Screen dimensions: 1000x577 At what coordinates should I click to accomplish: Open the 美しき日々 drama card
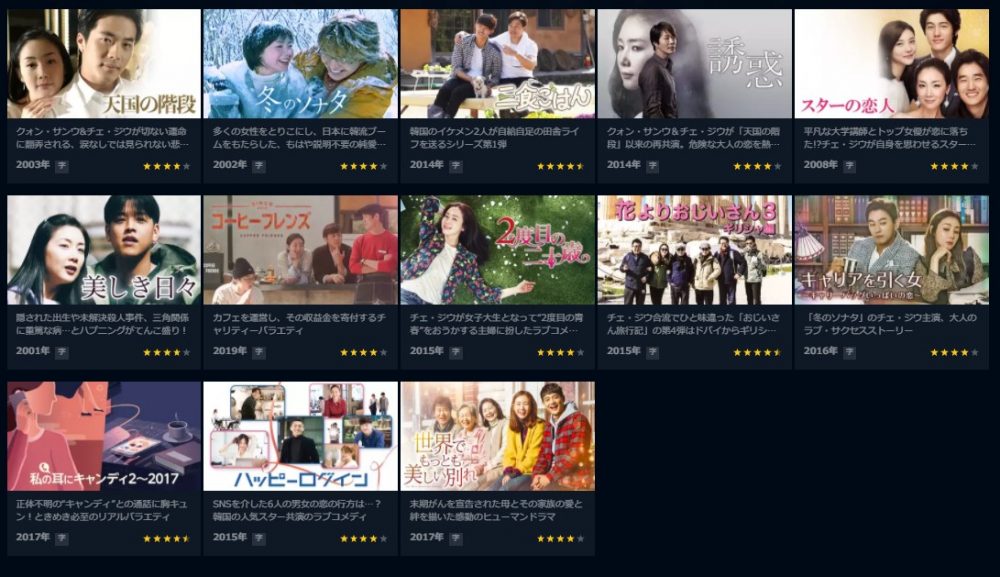(104, 250)
